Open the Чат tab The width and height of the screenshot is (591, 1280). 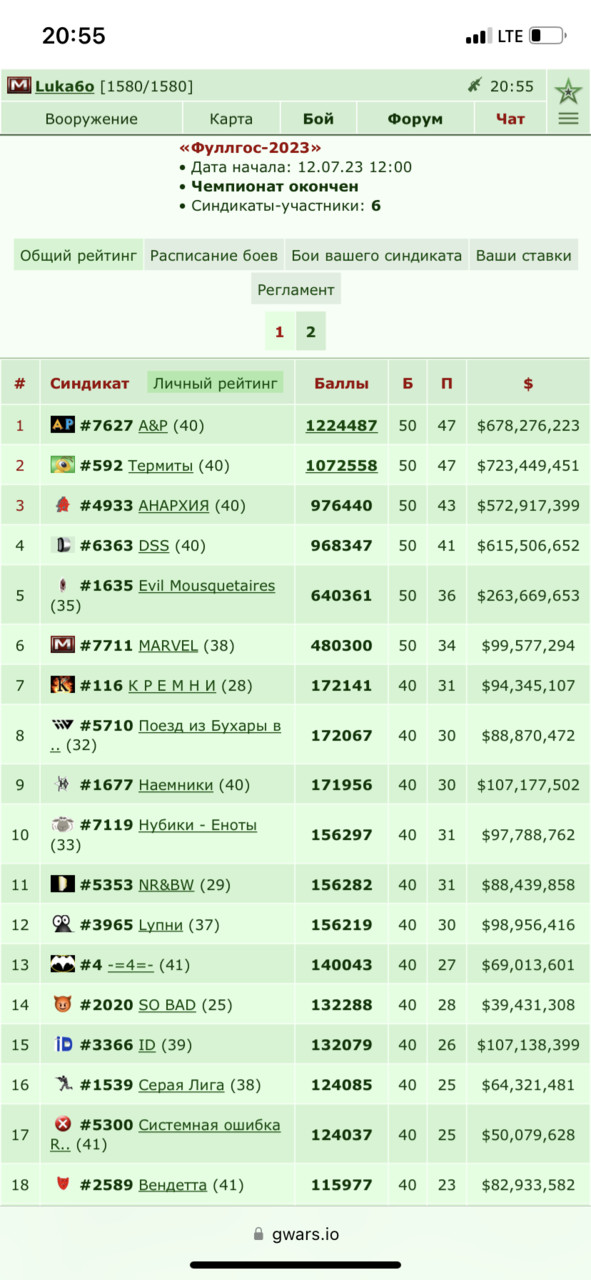(510, 119)
